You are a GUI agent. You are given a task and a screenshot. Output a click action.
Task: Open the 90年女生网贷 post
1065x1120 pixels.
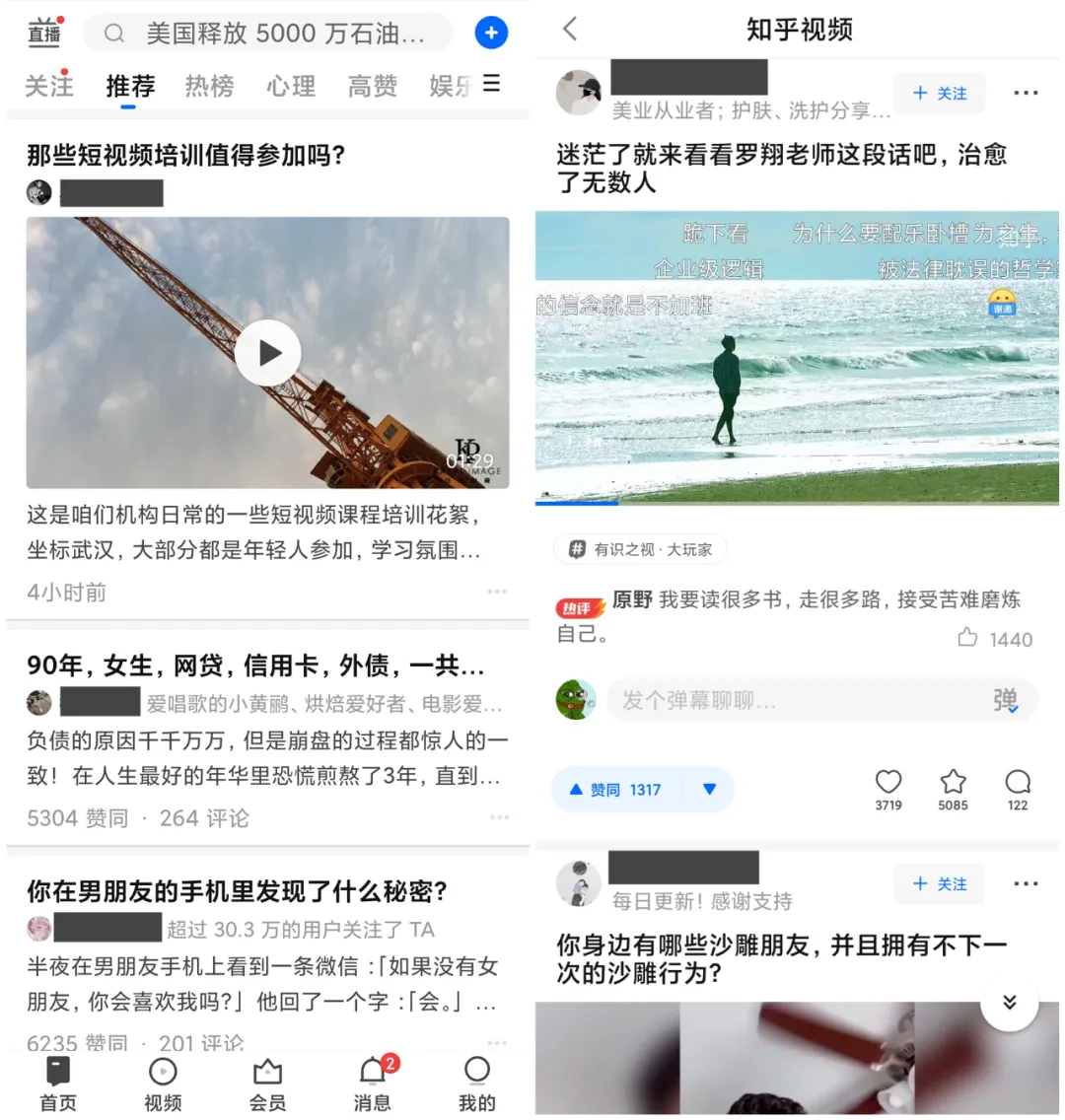click(x=256, y=666)
